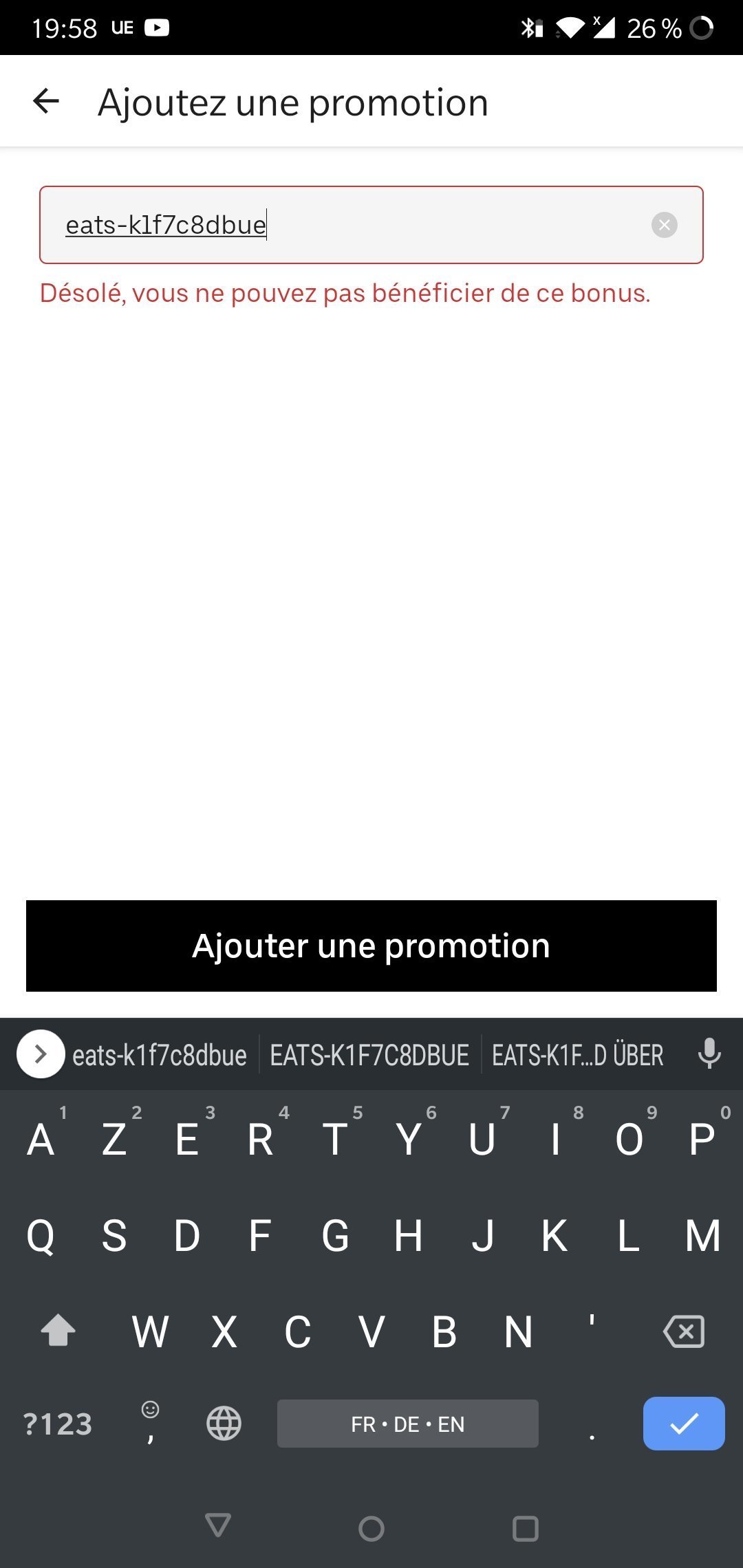743x1568 pixels.
Task: Pick uppercase suggestion EATS-K1F7C8DBUE
Action: coord(369,1055)
